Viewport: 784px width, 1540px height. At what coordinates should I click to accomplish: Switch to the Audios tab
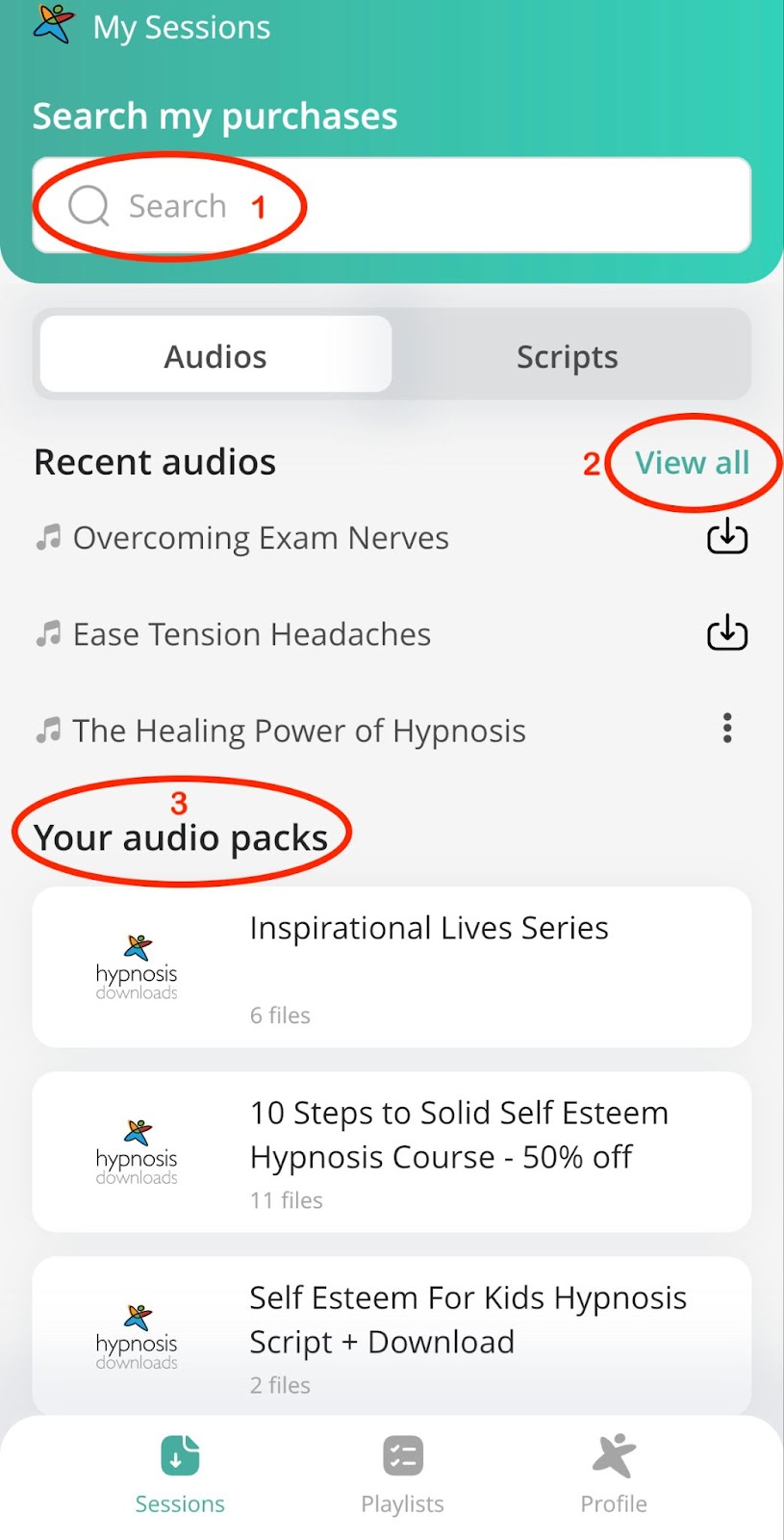click(x=215, y=356)
